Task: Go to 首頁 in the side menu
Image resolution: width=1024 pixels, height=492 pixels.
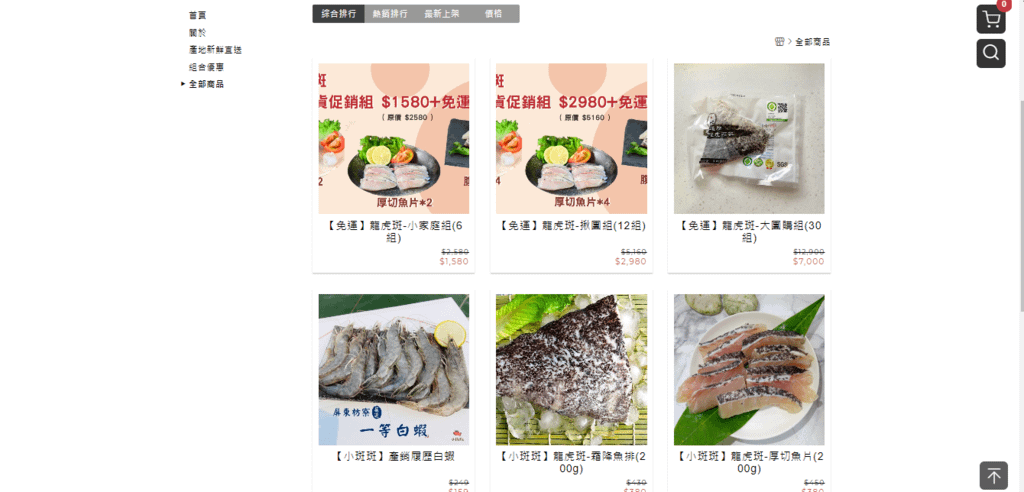Action: (197, 15)
